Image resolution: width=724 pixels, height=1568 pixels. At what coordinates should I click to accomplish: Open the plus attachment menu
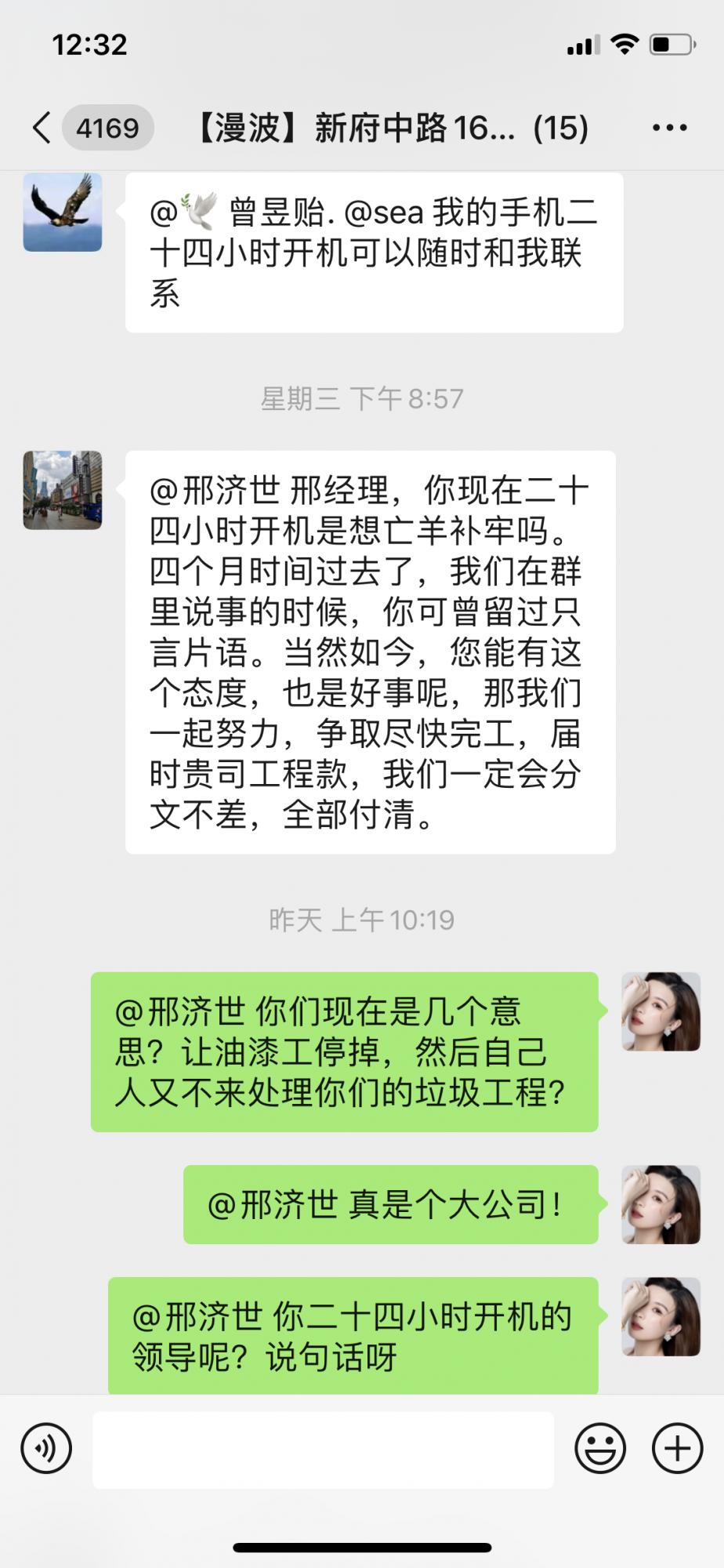coord(677,1448)
